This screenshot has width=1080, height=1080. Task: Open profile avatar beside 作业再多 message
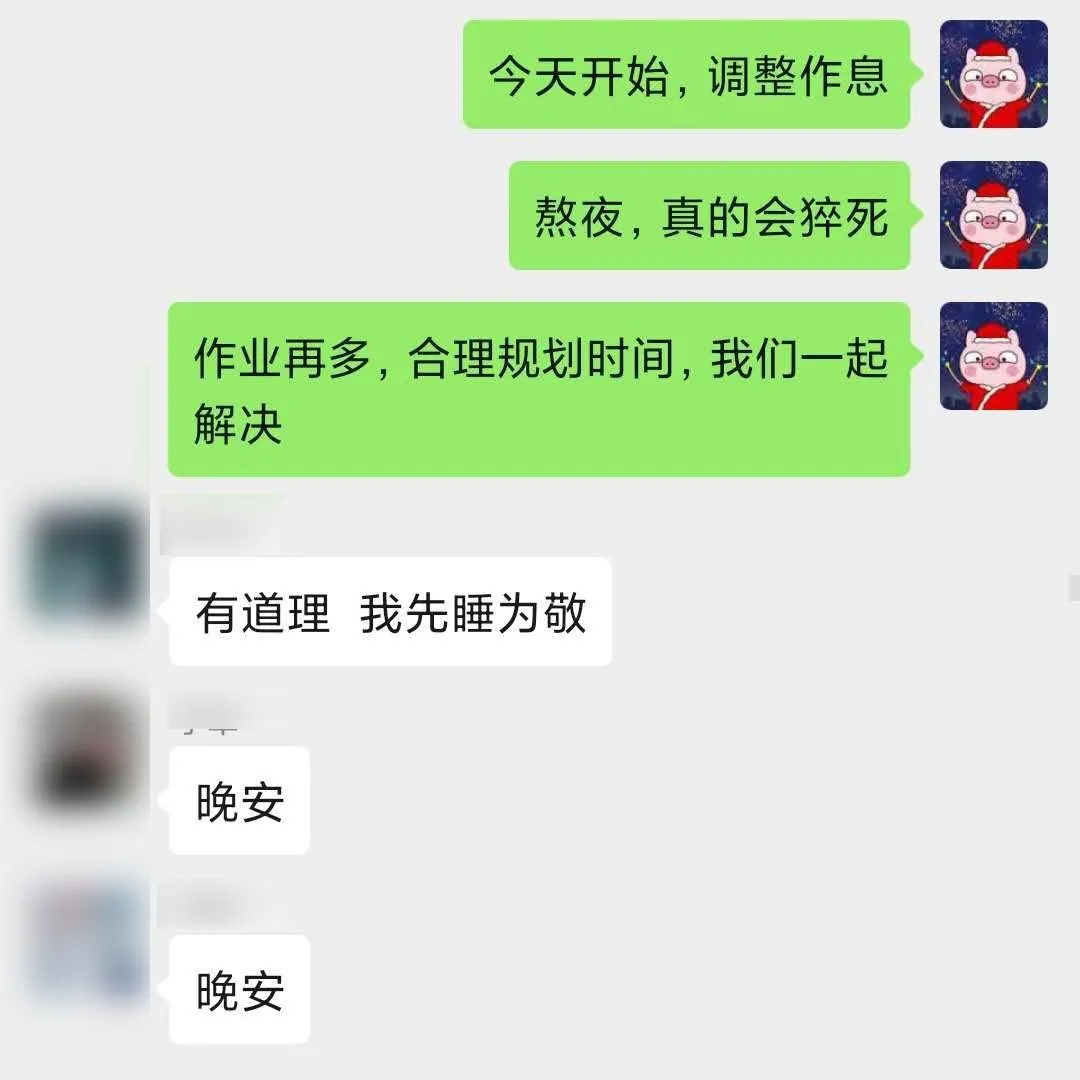pyautogui.click(x=993, y=356)
